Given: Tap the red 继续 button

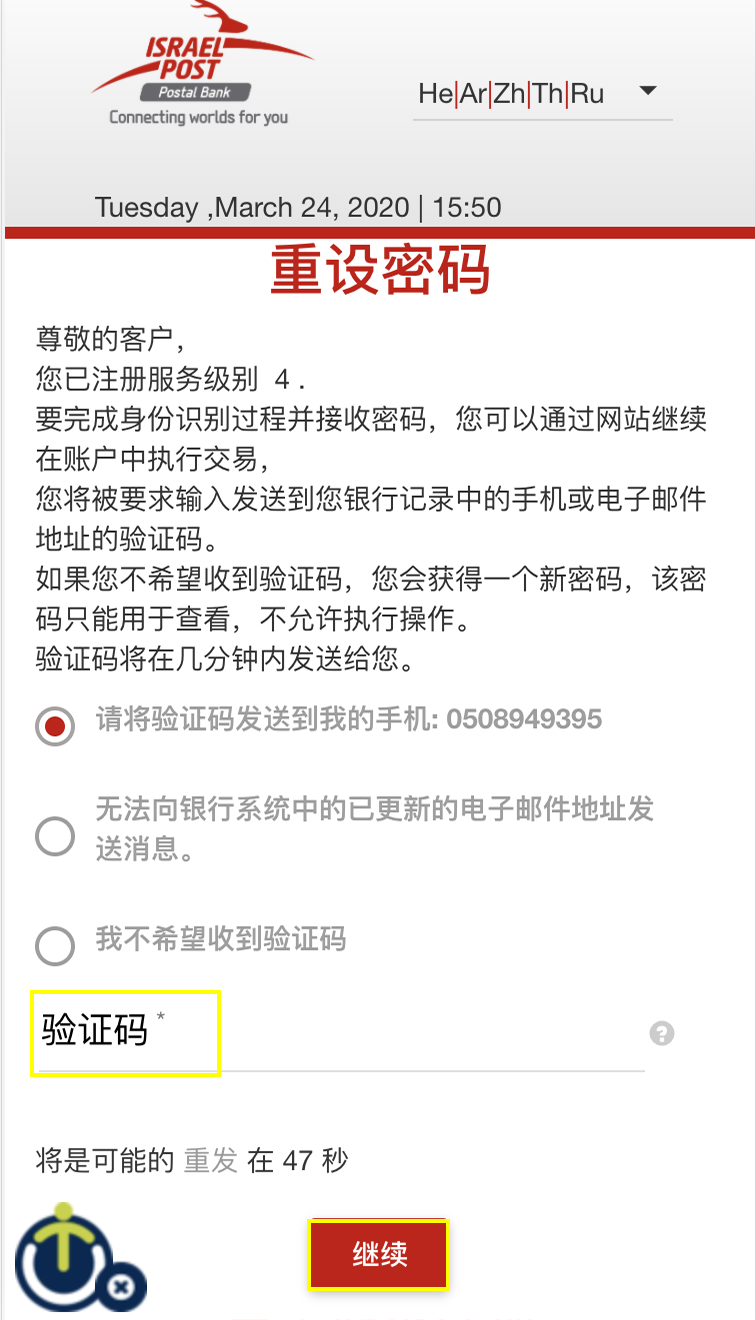Looking at the screenshot, I should 378,1254.
